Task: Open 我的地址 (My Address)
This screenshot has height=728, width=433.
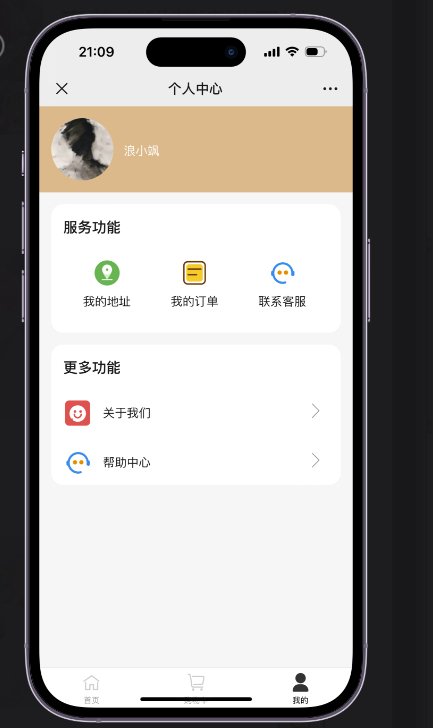Action: click(107, 284)
